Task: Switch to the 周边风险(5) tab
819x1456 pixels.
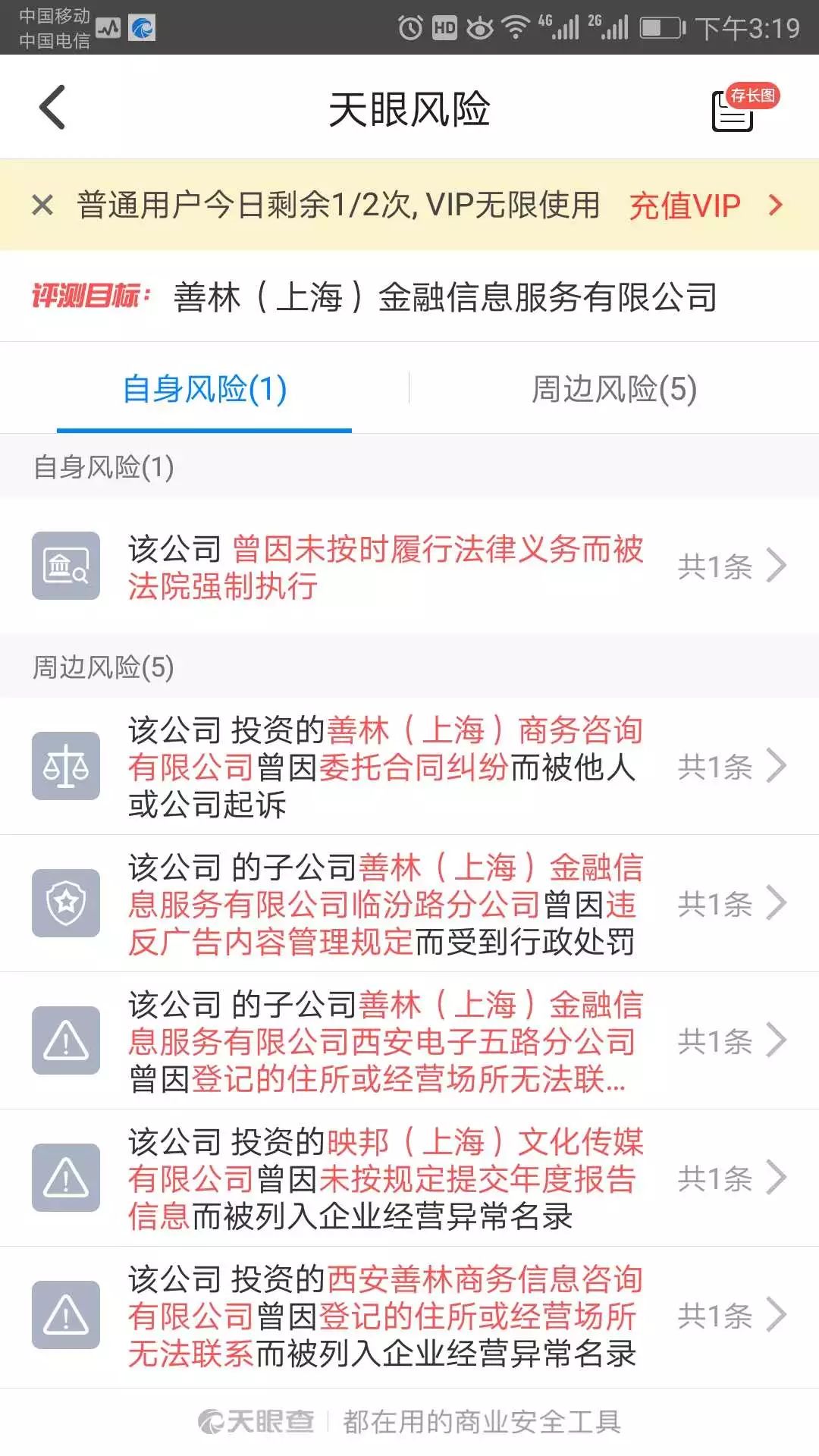Action: point(613,388)
